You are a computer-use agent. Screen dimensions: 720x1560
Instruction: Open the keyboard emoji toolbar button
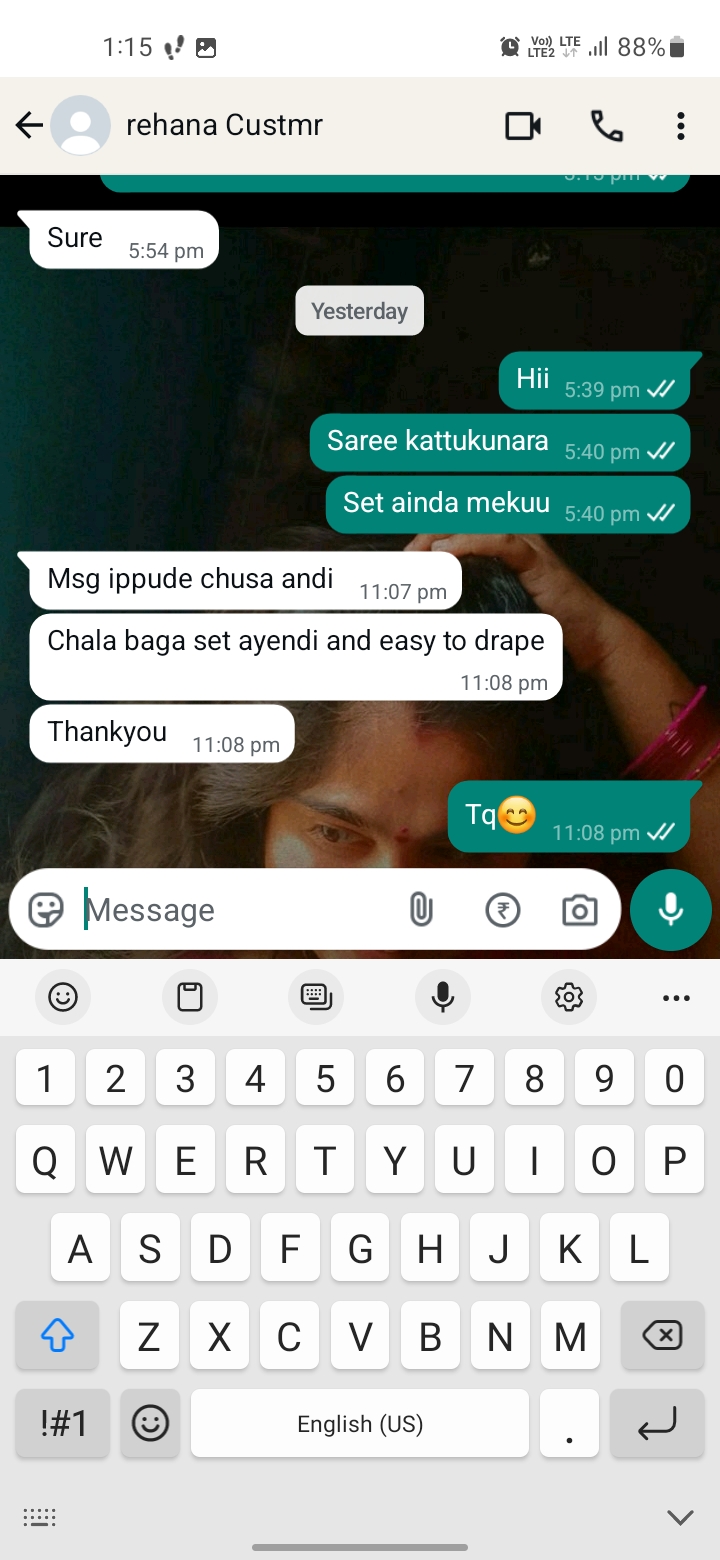63,997
